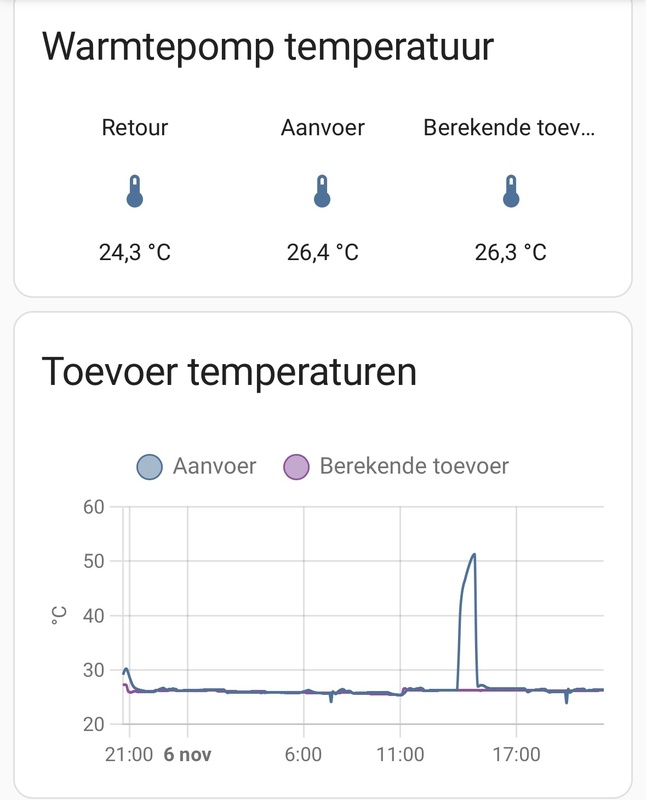Open the Aanvoer temperature sensor details
646x800 pixels.
pos(322,190)
